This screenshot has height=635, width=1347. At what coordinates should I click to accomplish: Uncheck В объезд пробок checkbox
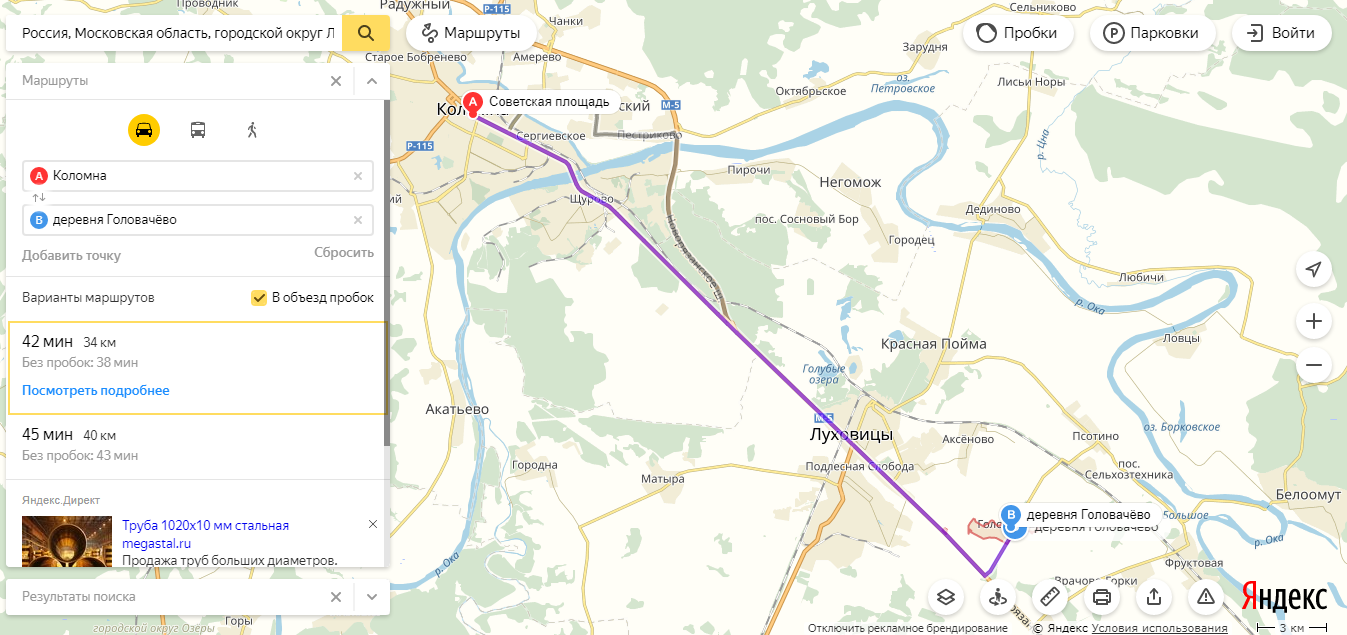(259, 298)
